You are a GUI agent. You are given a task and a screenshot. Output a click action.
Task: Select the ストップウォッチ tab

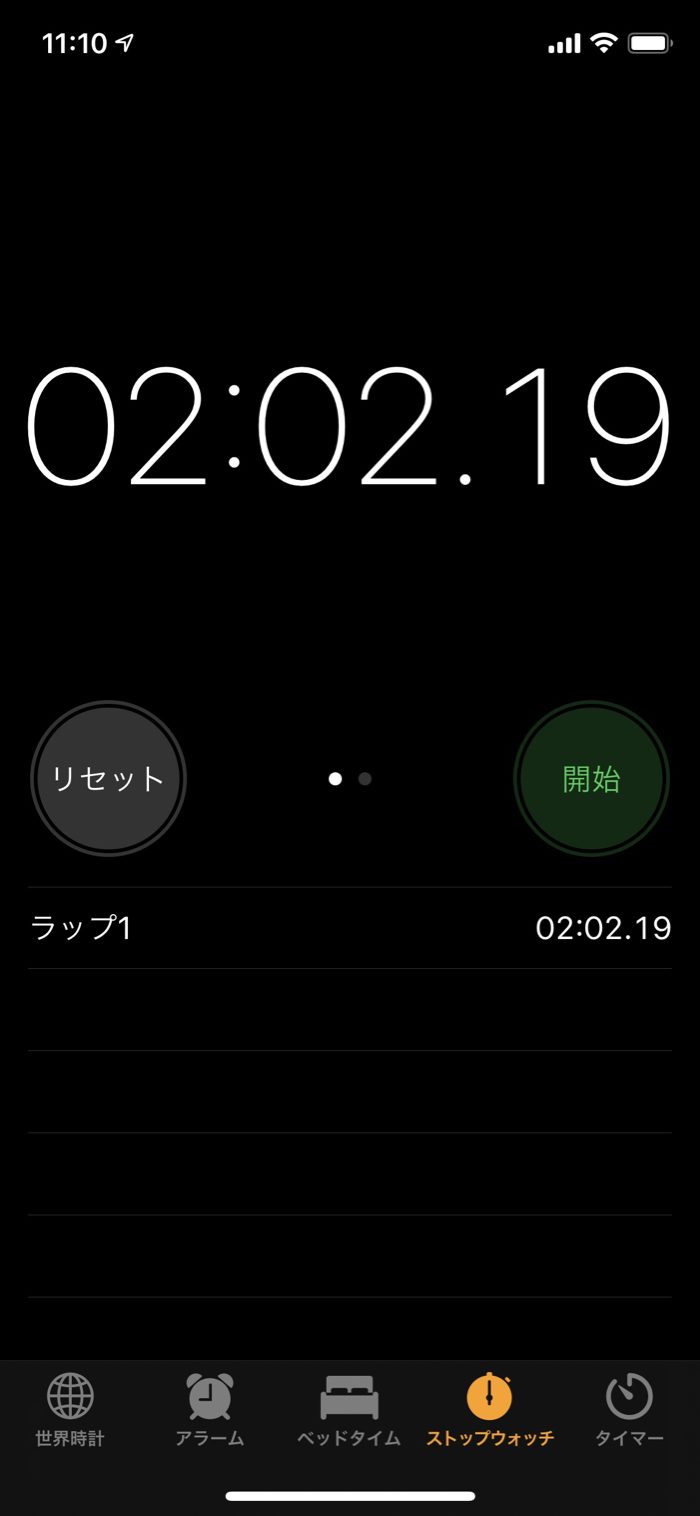[x=490, y=1410]
